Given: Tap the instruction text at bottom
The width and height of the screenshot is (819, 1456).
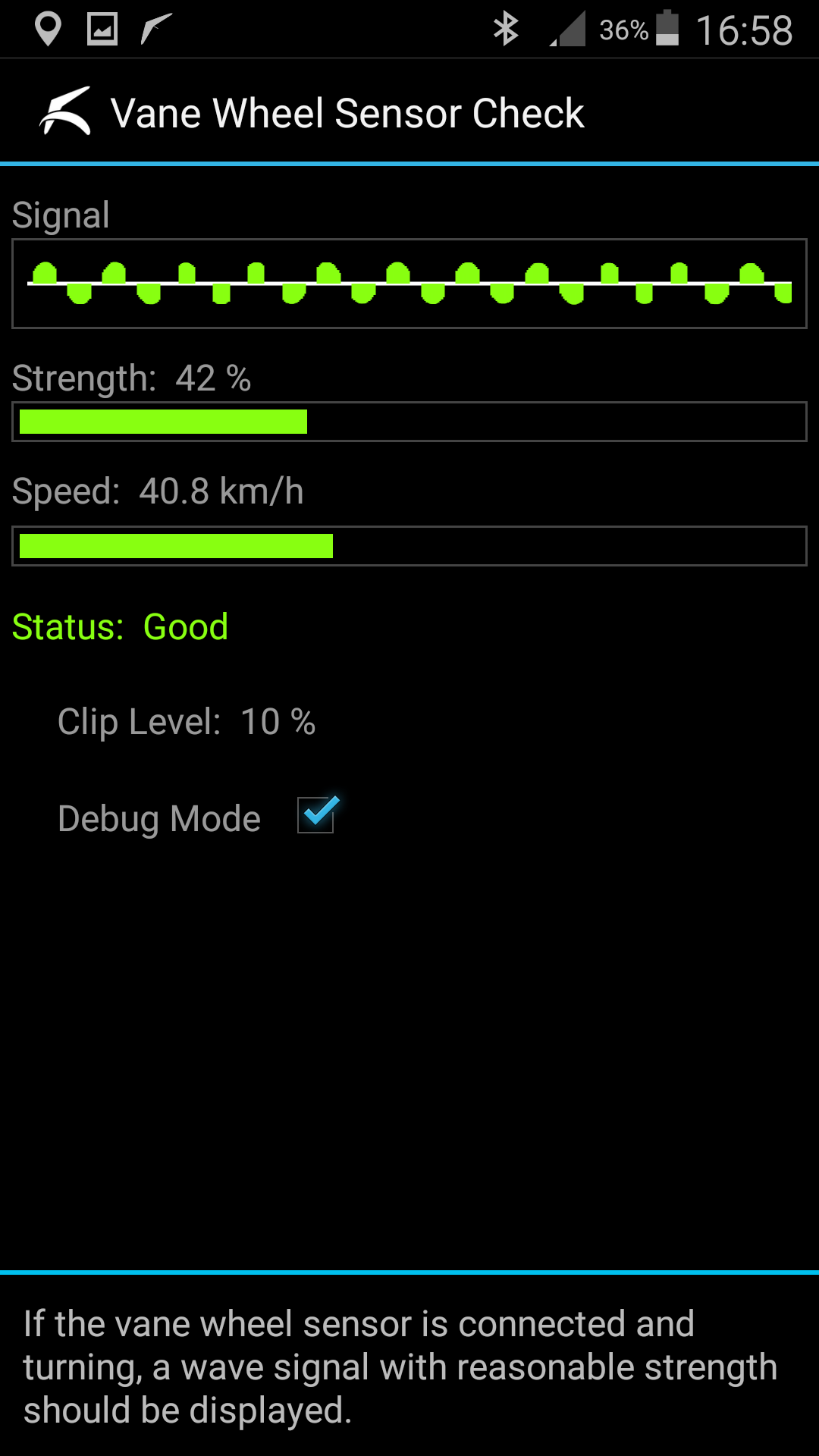Looking at the screenshot, I should click(x=400, y=1367).
